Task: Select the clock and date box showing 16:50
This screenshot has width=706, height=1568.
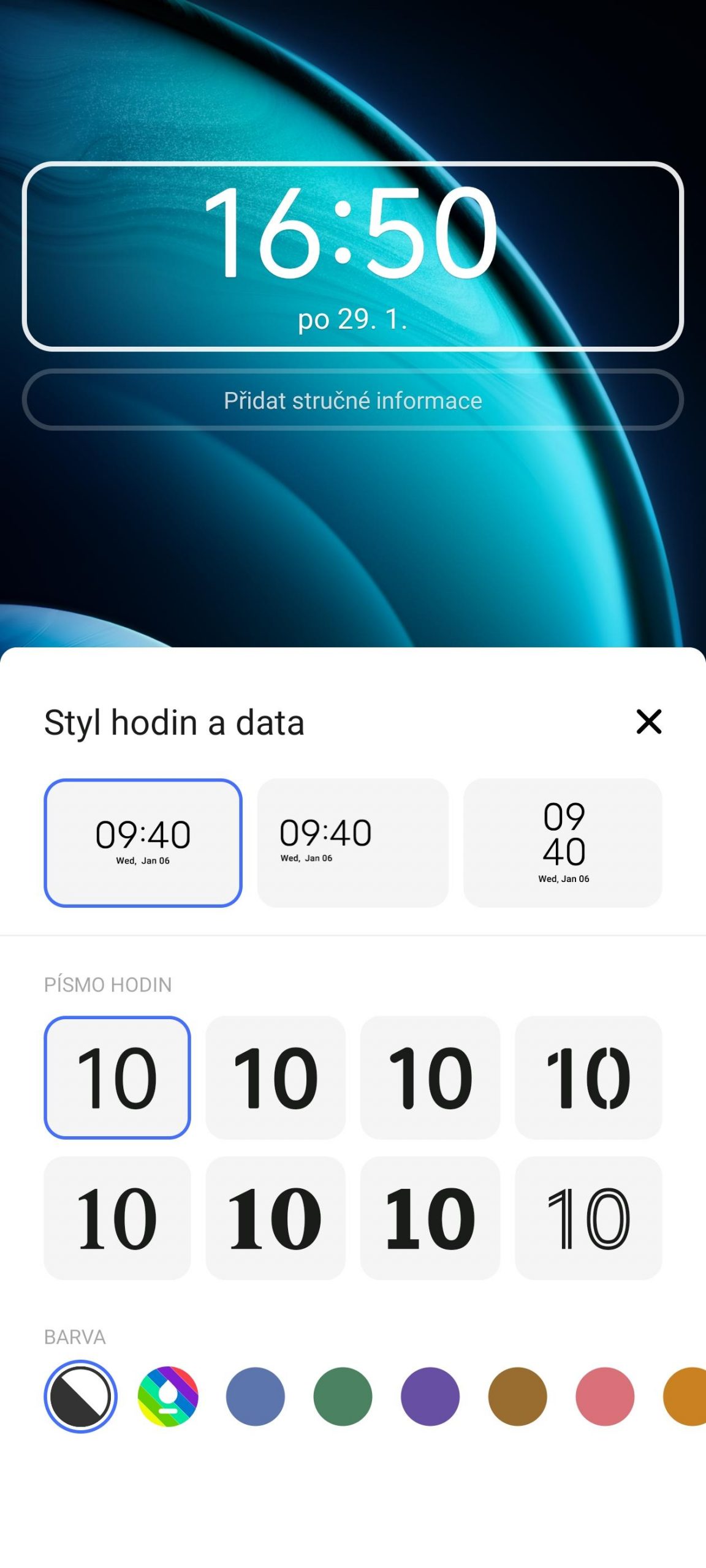Action: point(353,256)
